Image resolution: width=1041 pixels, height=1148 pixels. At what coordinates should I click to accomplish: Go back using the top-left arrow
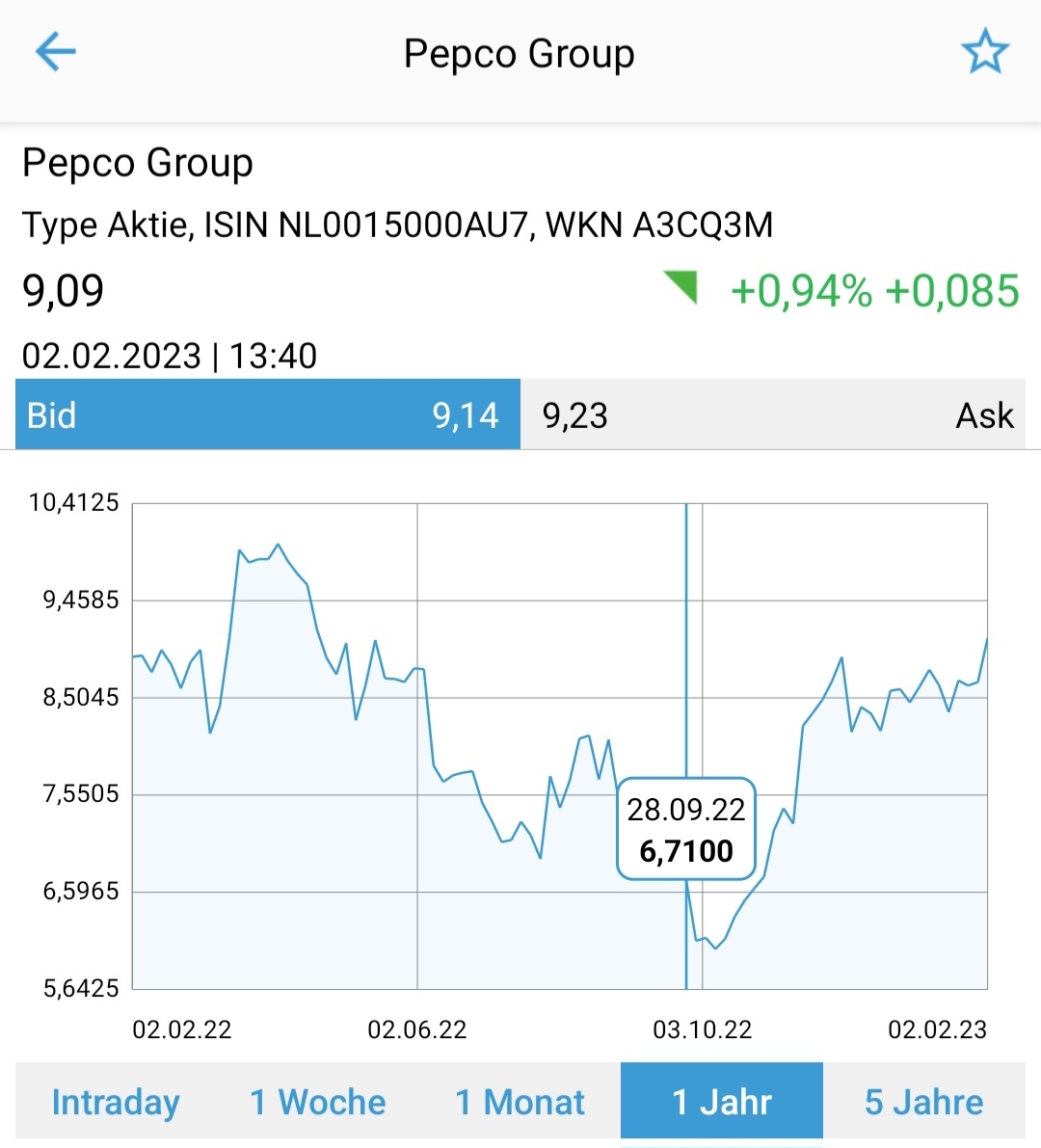tap(55, 52)
